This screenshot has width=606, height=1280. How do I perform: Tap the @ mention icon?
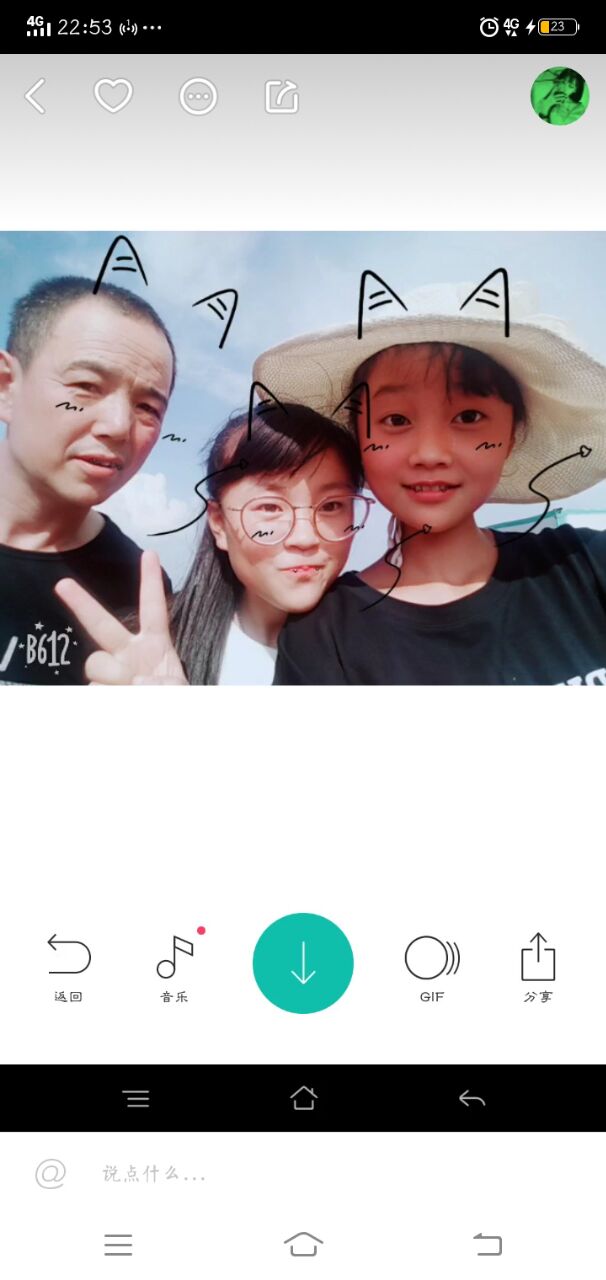pos(50,1173)
